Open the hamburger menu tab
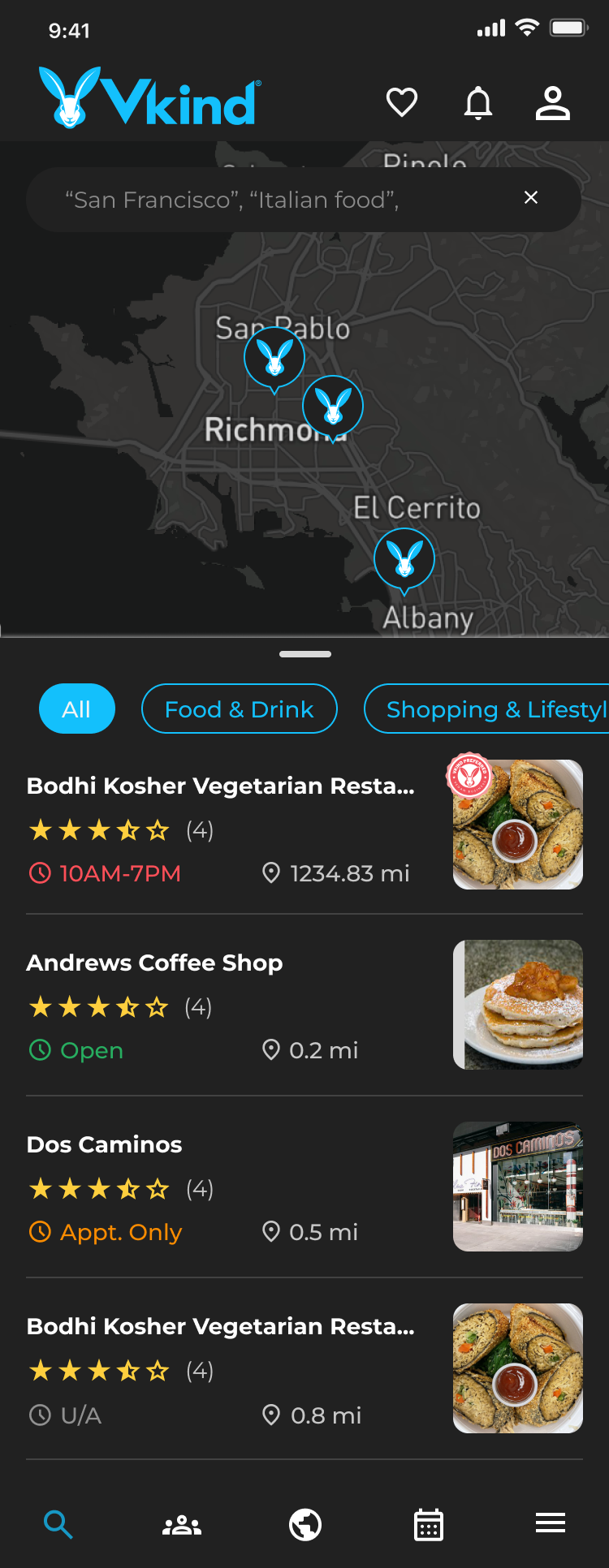 551,1523
